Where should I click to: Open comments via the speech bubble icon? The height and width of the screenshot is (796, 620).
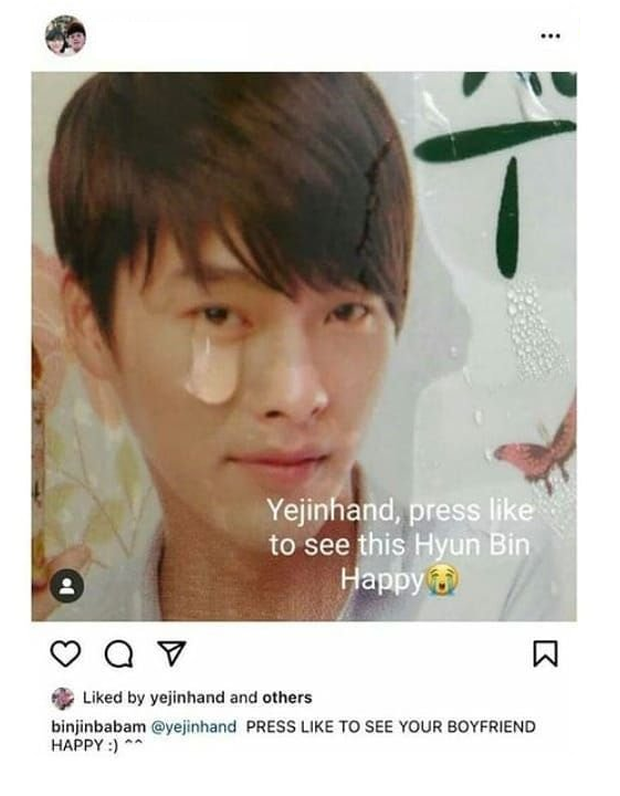tap(118, 654)
